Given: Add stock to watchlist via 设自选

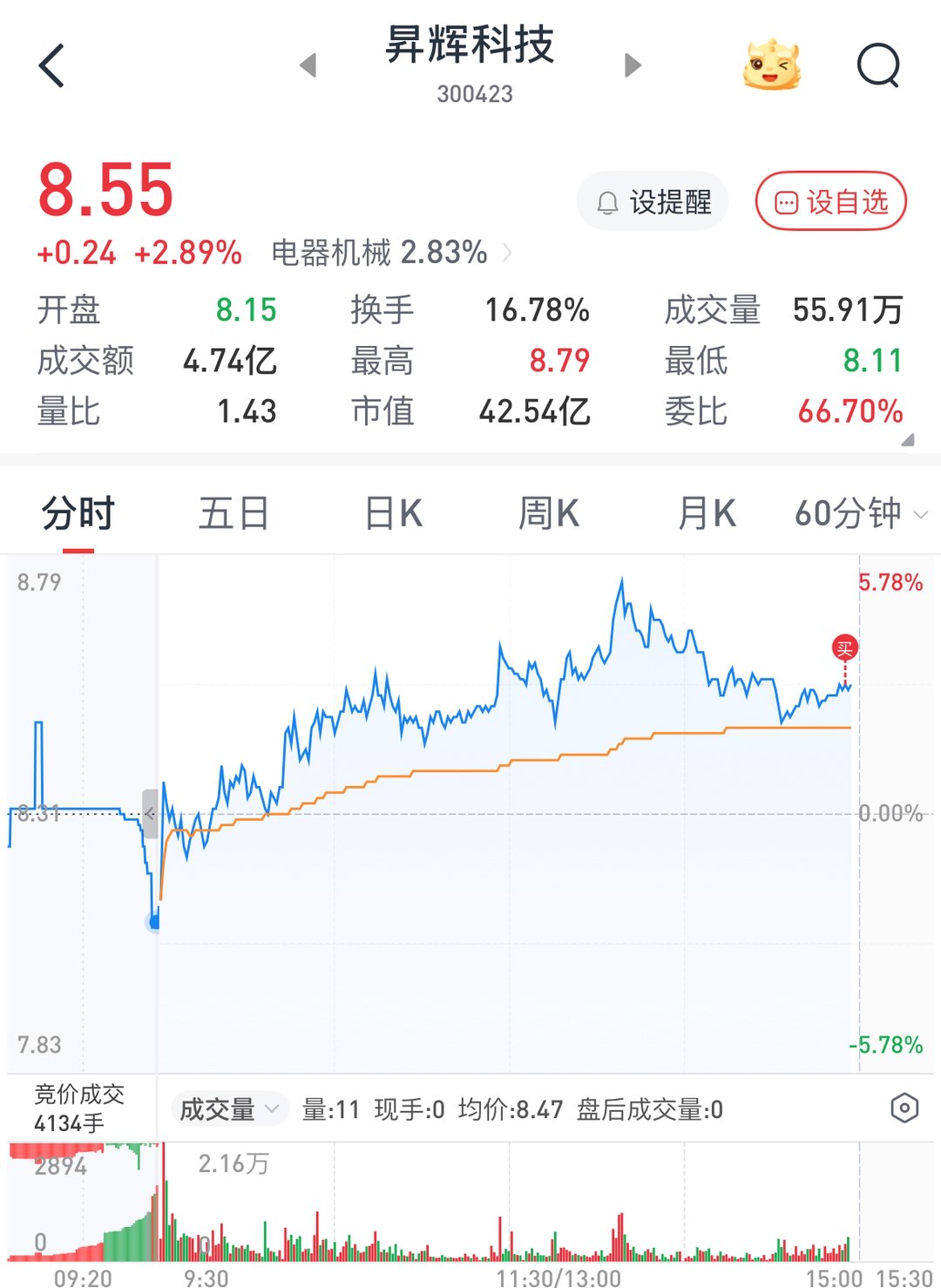Looking at the screenshot, I should point(831,202).
